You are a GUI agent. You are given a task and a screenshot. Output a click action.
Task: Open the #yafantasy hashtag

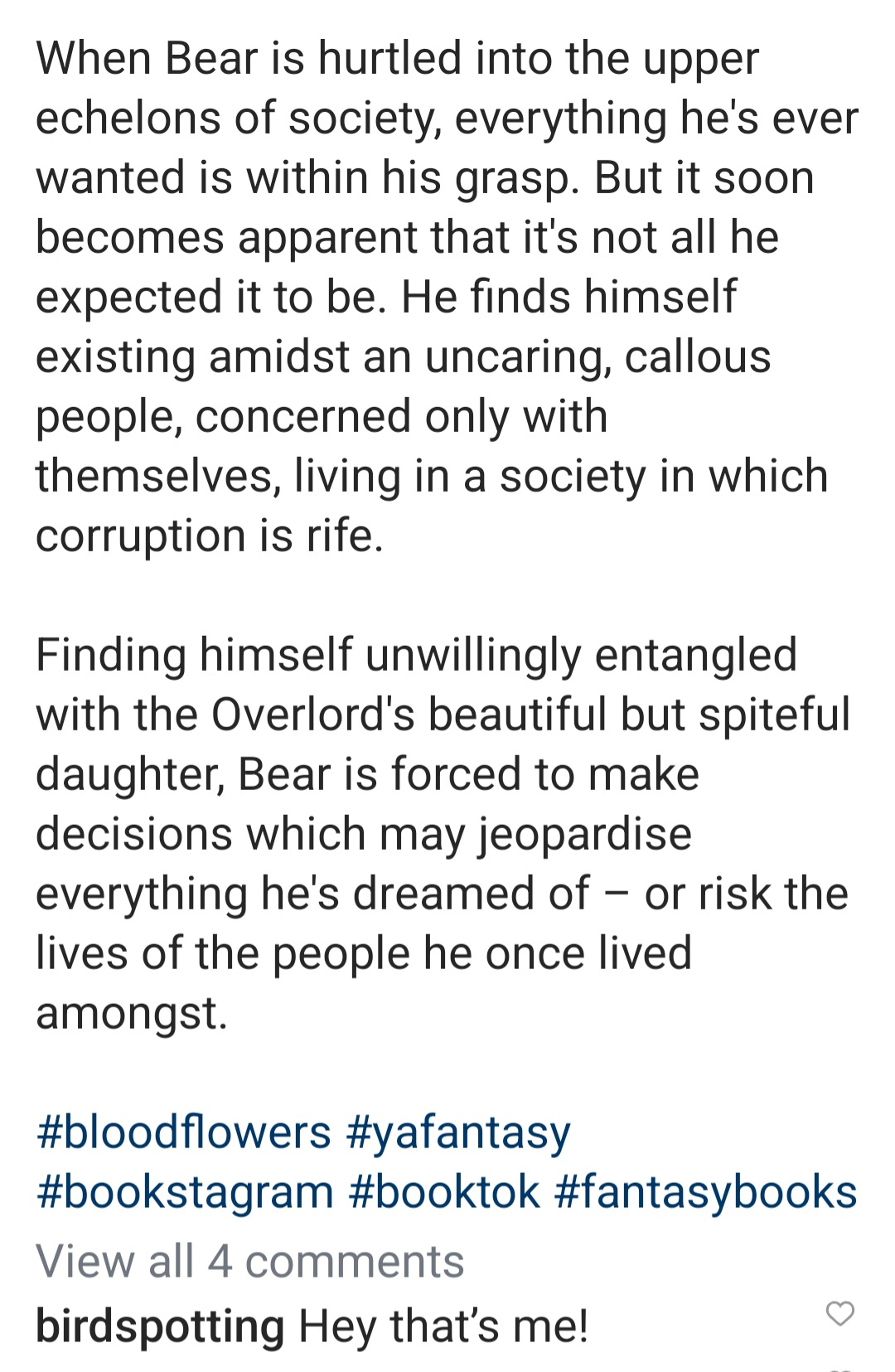[458, 1132]
